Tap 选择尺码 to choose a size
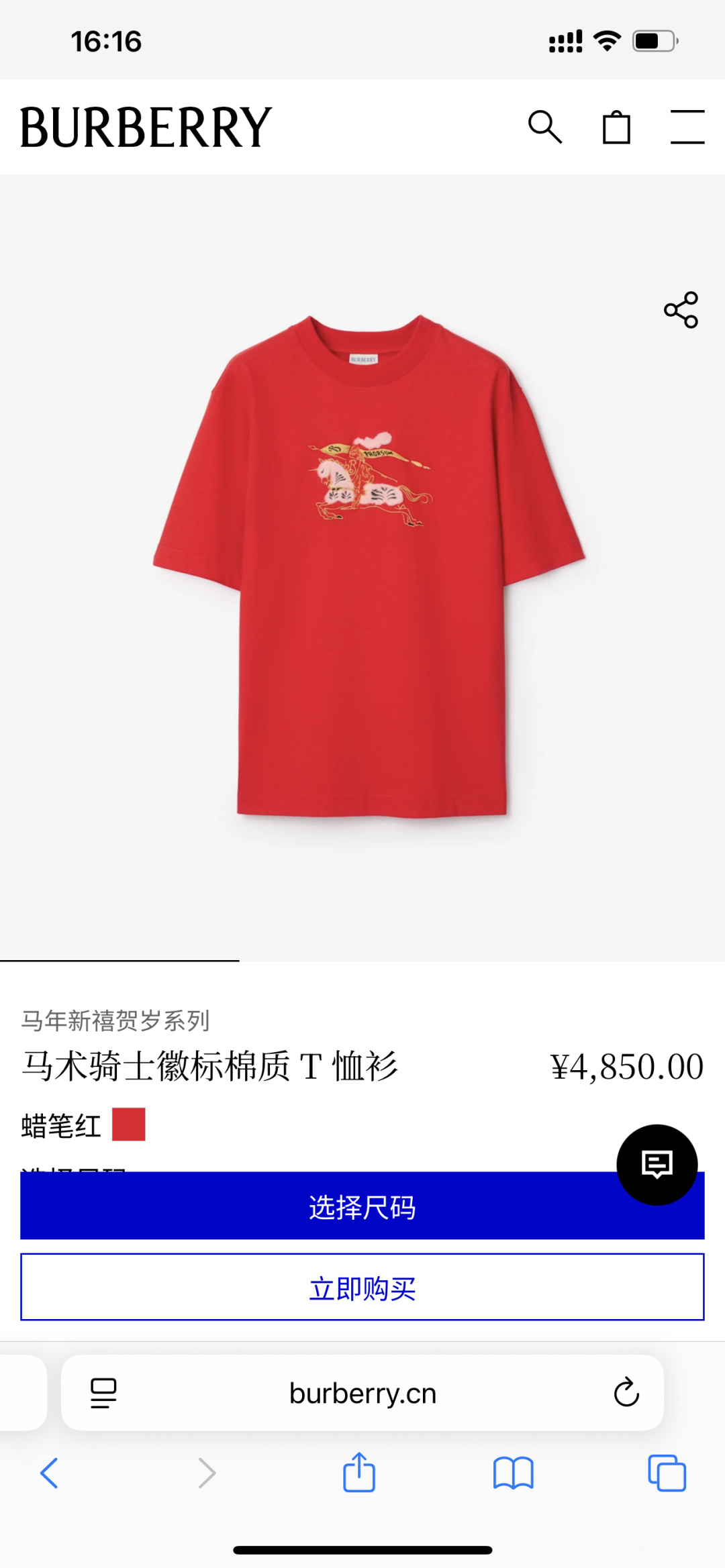 pos(362,1206)
